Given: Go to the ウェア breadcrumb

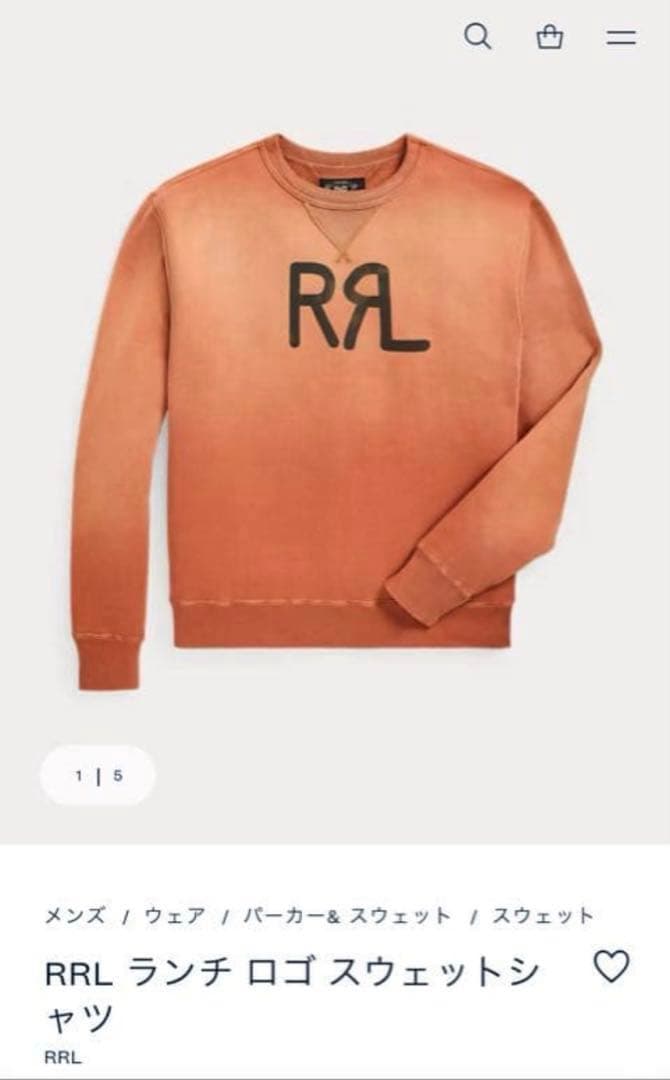Looking at the screenshot, I should click(175, 916).
